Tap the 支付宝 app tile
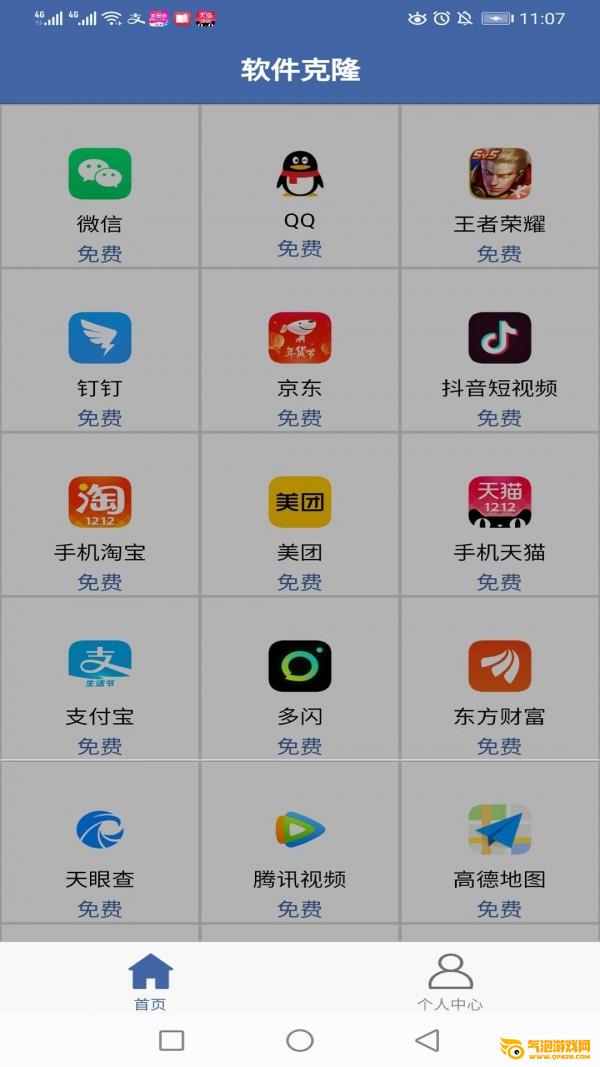The width and height of the screenshot is (600, 1067). [100, 678]
